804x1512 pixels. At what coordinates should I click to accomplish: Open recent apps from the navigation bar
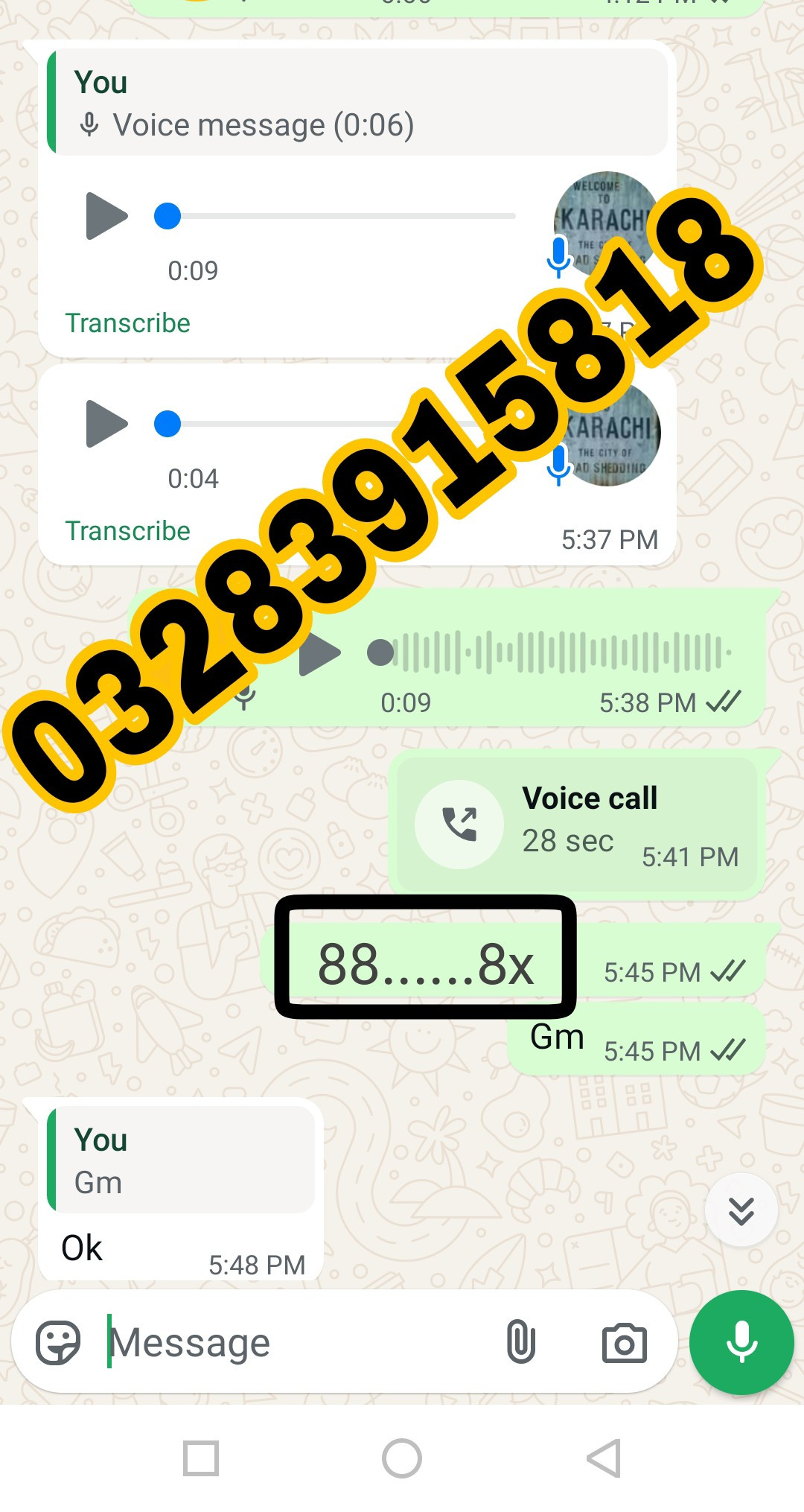[200, 1458]
